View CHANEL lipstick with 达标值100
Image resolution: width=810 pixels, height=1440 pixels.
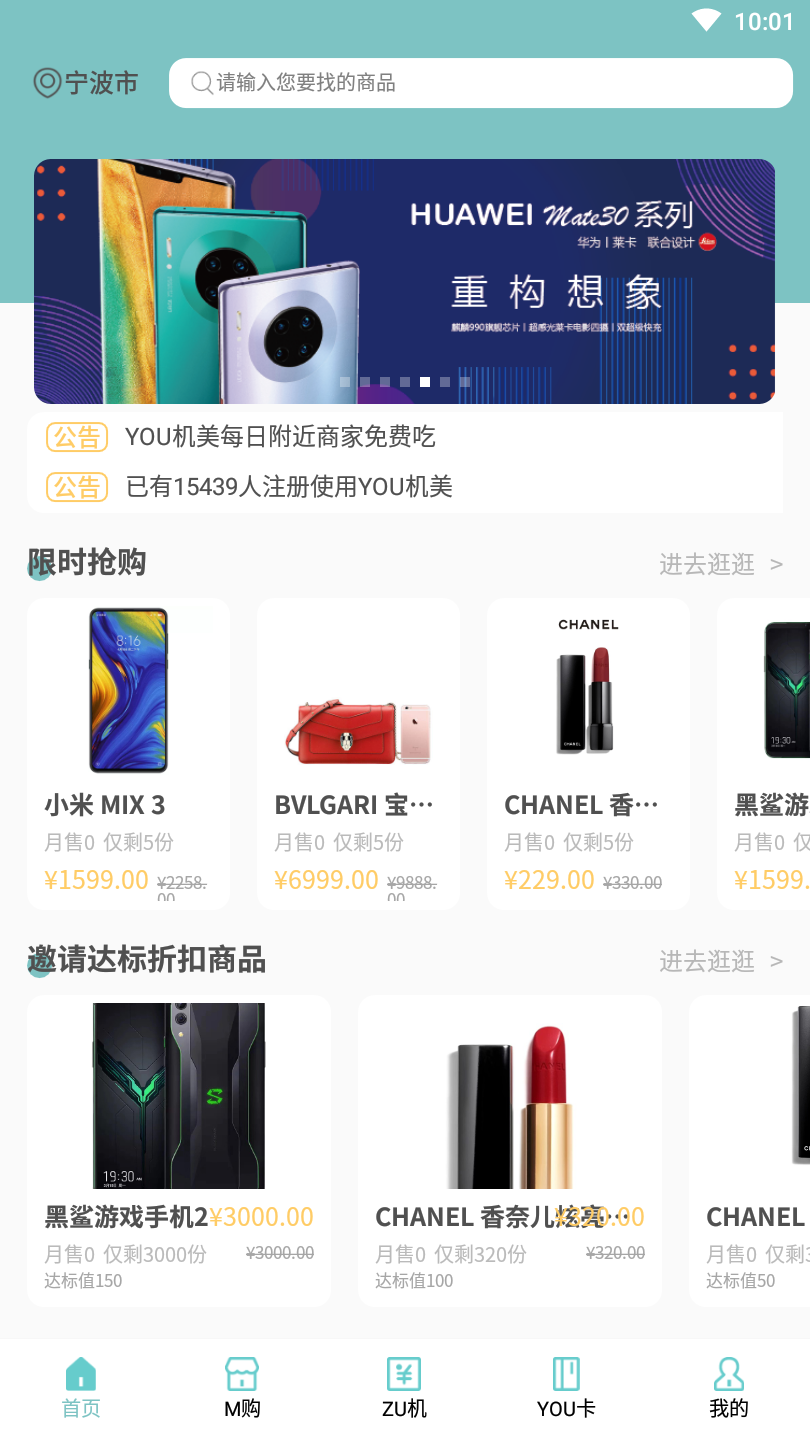coord(510,1150)
